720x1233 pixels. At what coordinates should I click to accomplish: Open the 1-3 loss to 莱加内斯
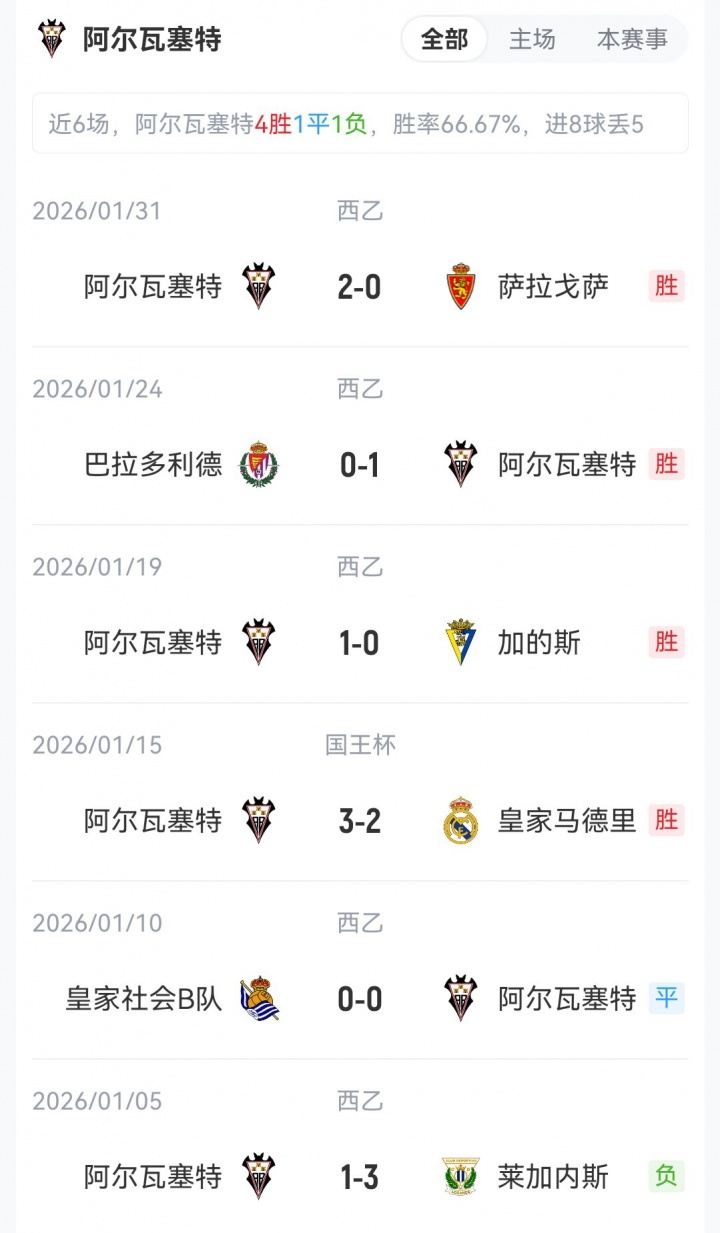pos(360,1177)
